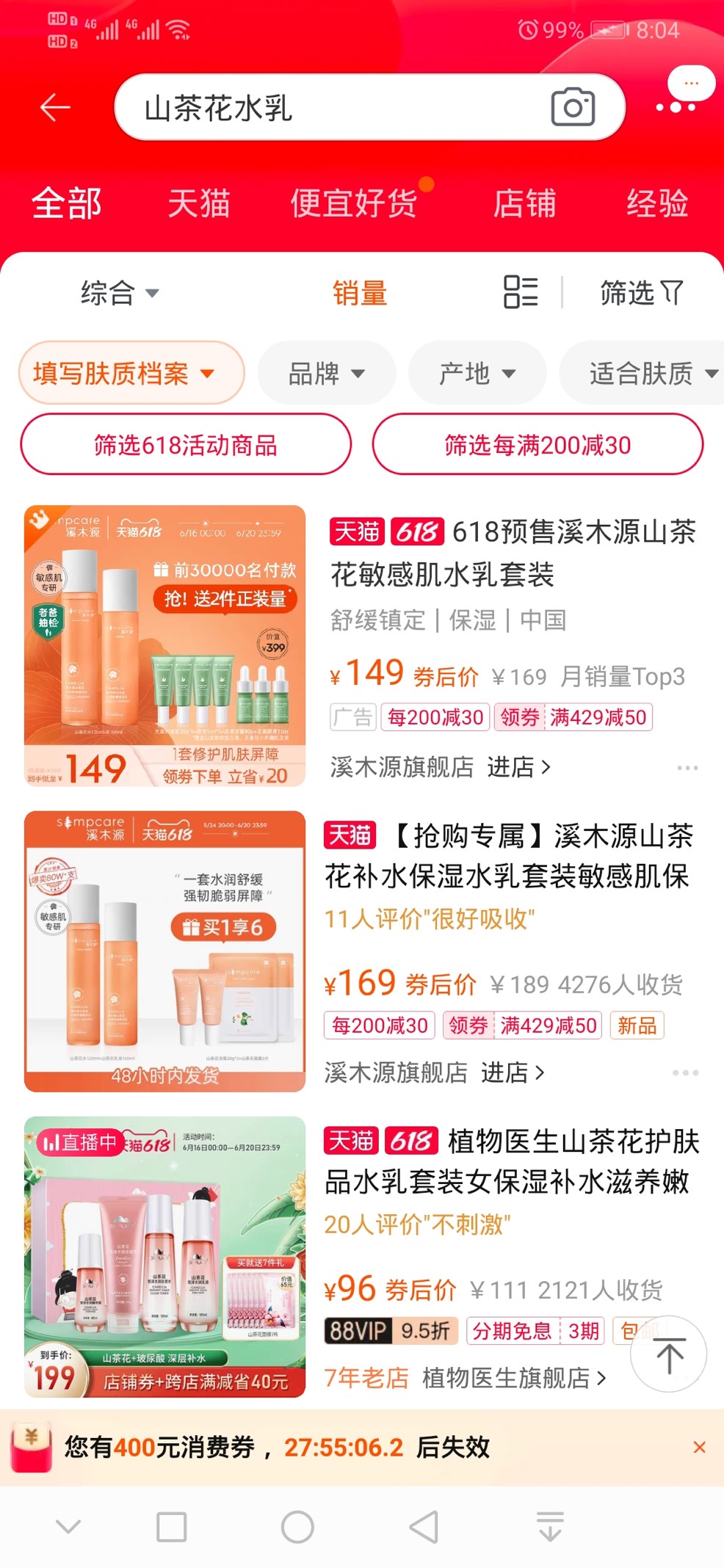Switch to the 店铺 tab
Image resolution: width=724 pixels, height=1568 pixels.
click(524, 203)
